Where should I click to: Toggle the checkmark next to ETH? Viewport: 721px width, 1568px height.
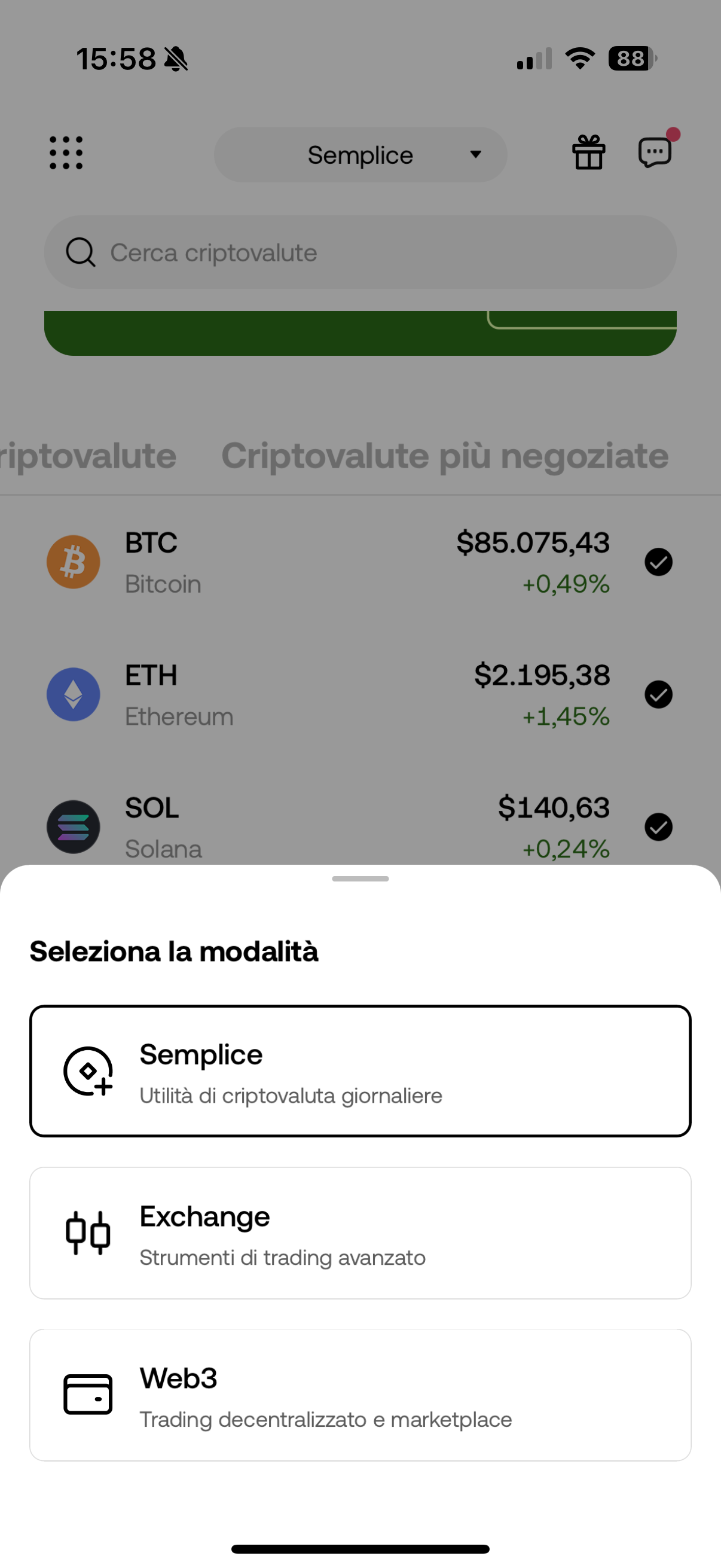(658, 694)
